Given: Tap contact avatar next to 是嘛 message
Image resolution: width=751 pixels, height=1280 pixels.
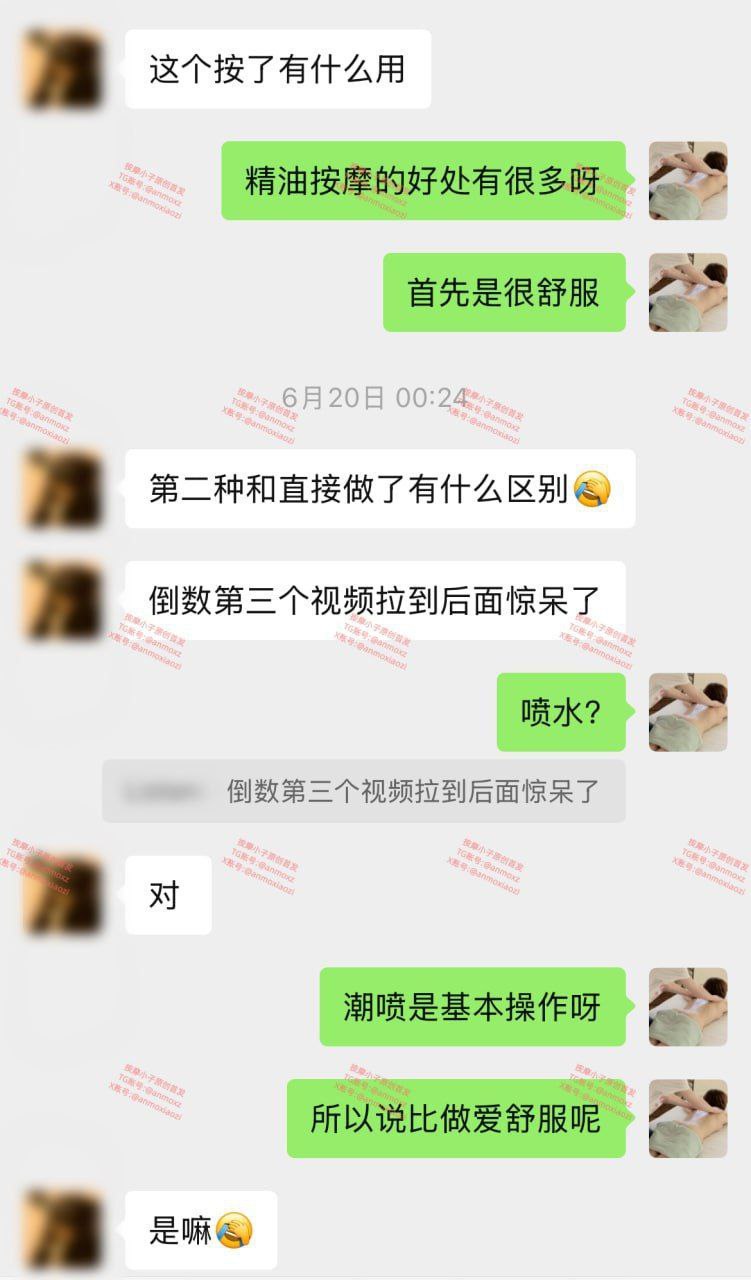Looking at the screenshot, I should (62, 1230).
